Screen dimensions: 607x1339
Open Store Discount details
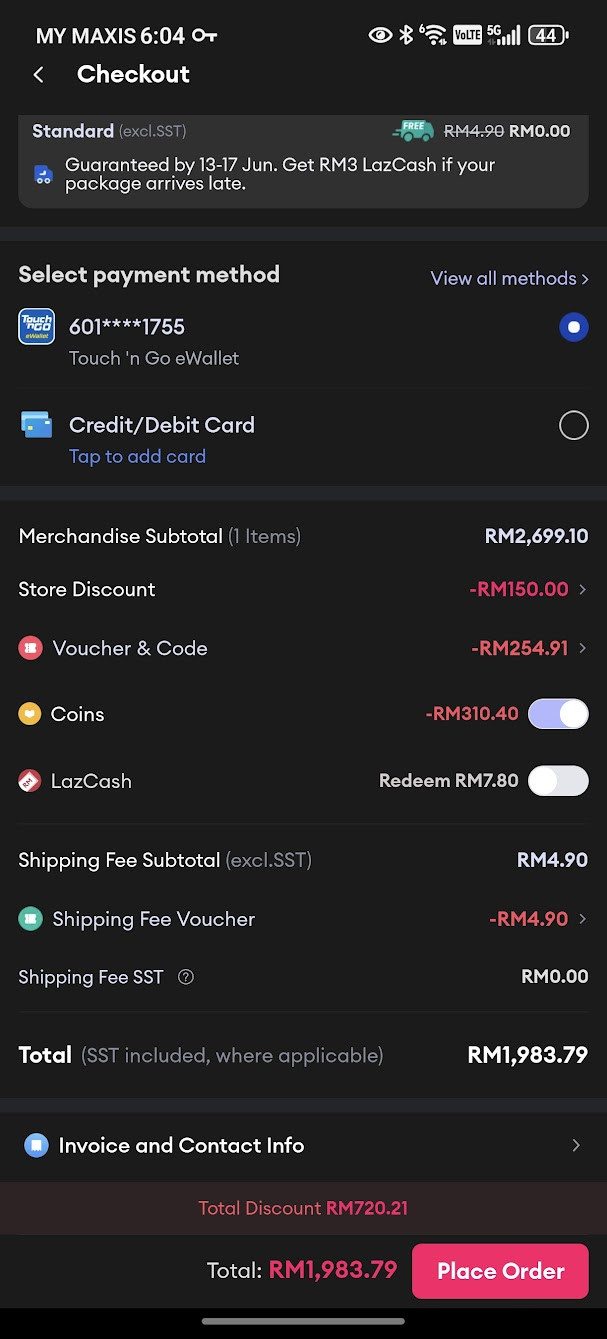(528, 589)
